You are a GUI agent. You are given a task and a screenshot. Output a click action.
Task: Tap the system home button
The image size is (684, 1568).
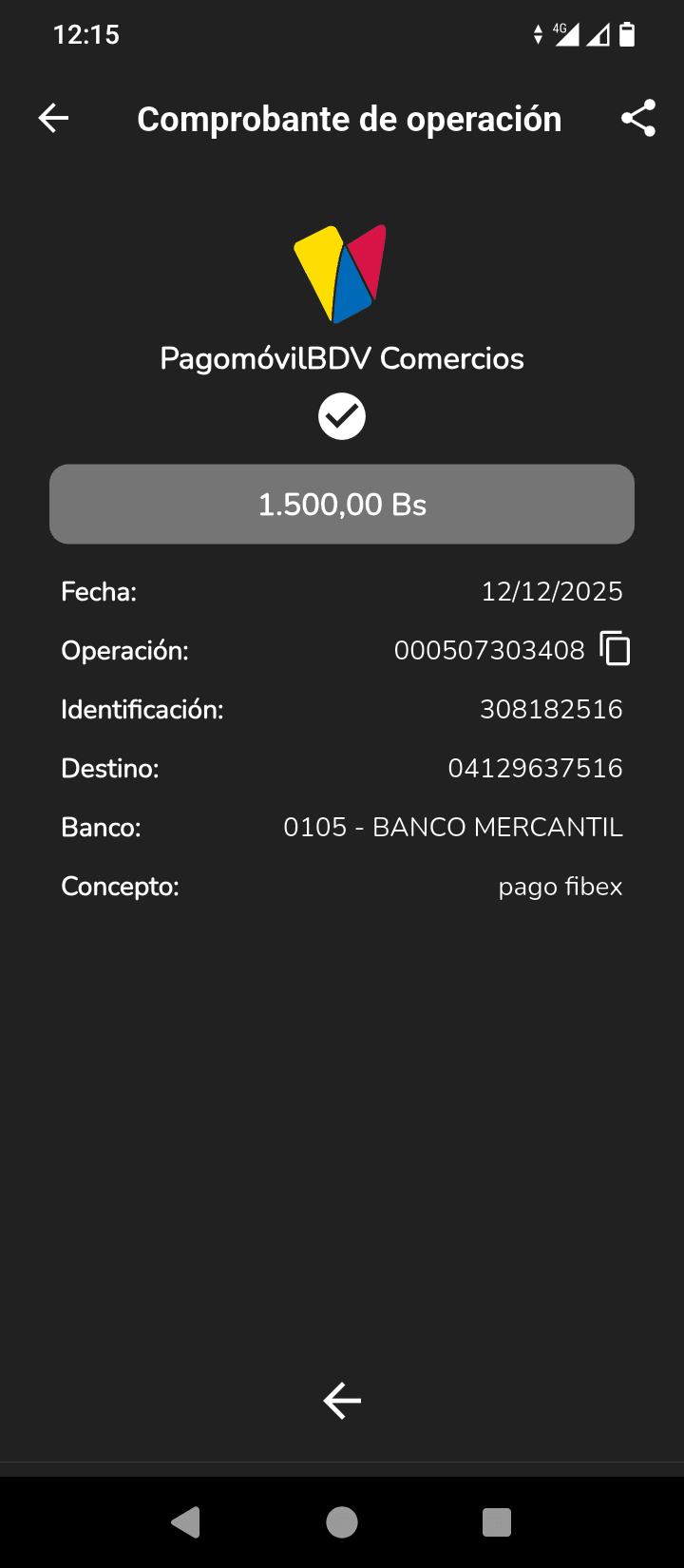pyautogui.click(x=342, y=1522)
